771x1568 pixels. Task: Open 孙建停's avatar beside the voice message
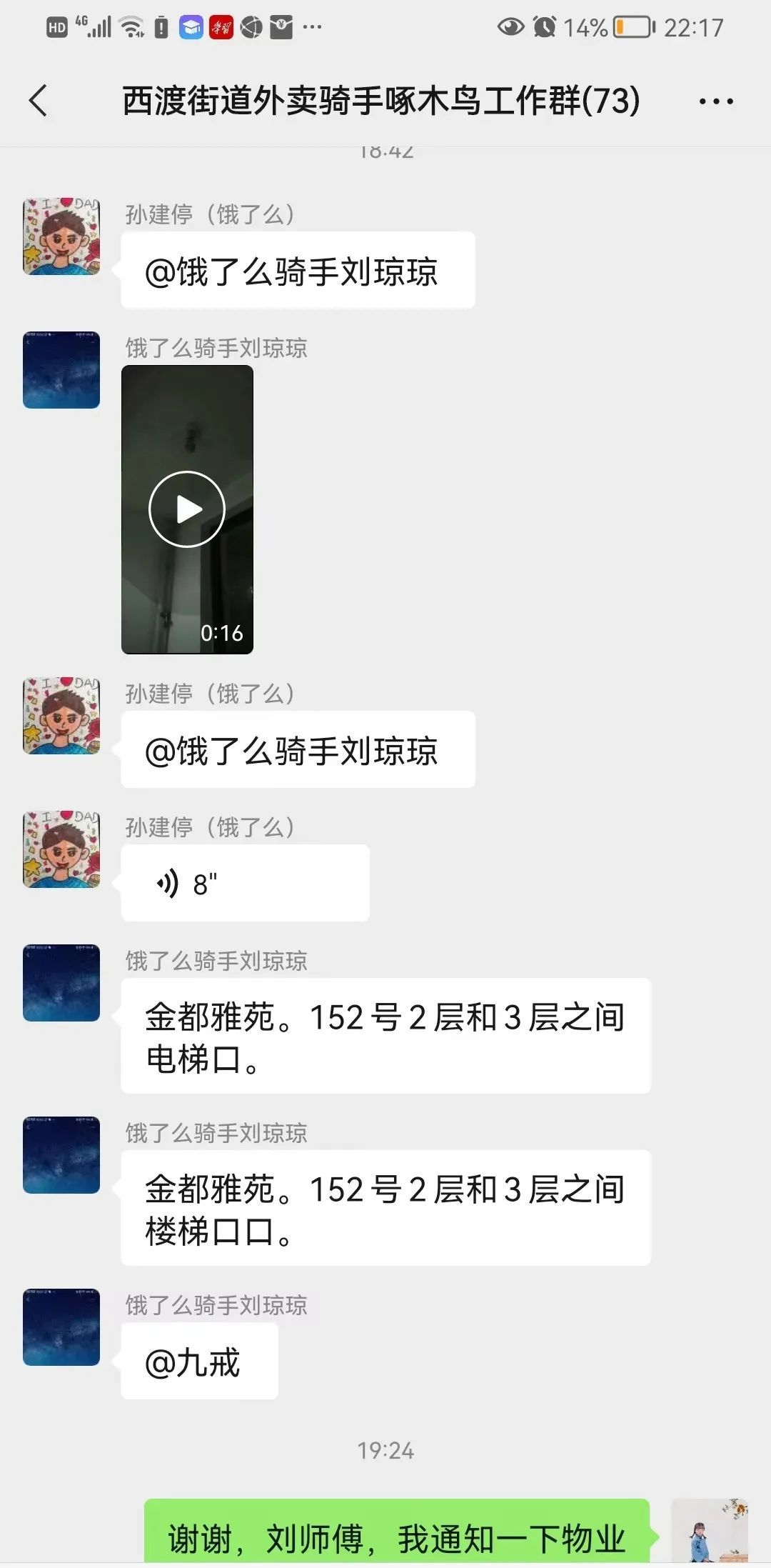(61, 849)
